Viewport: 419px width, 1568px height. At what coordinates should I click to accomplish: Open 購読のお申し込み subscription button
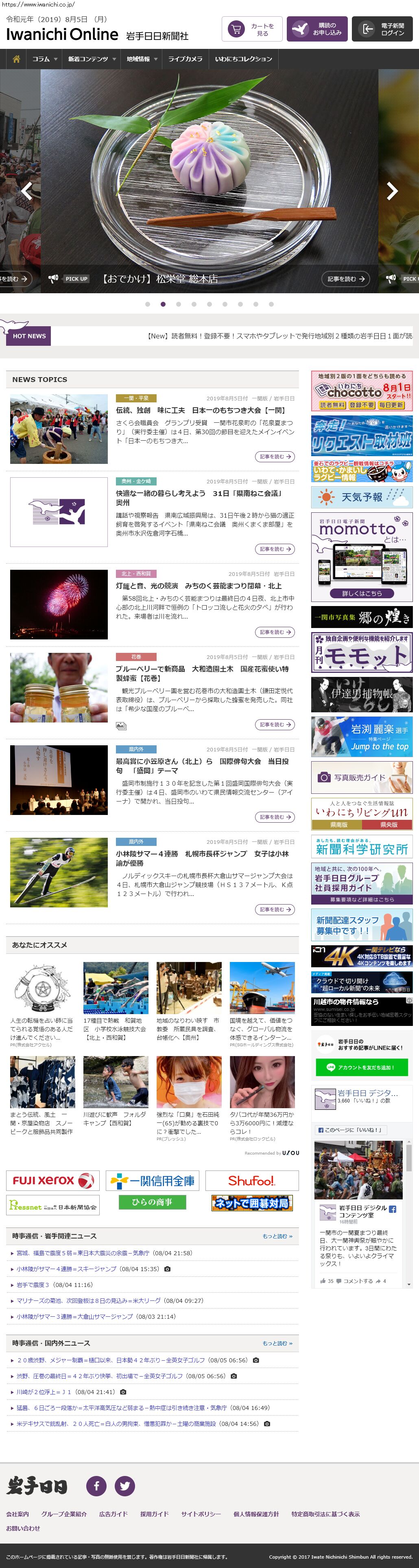(317, 29)
